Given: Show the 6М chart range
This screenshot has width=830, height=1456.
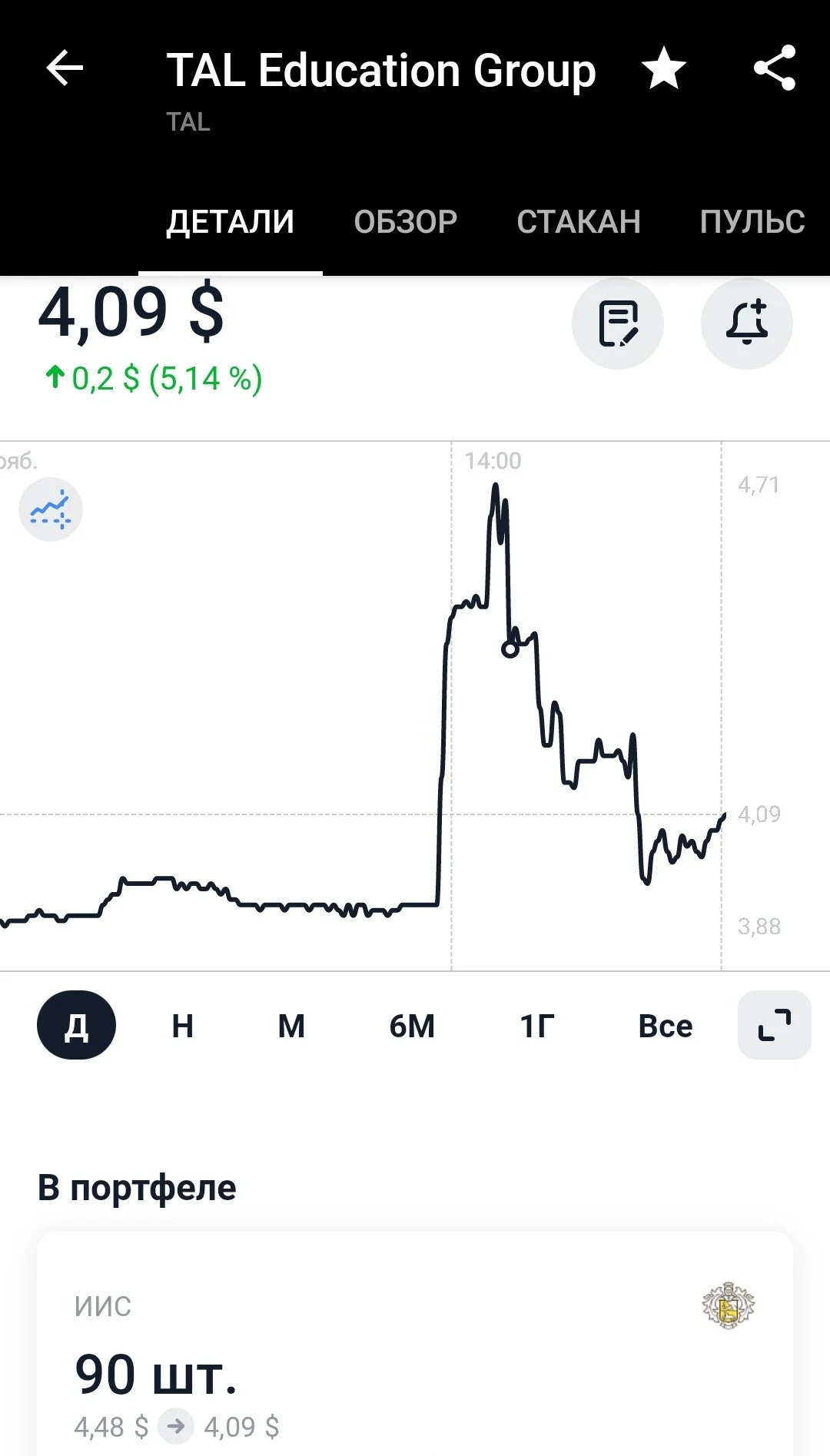Looking at the screenshot, I should pyautogui.click(x=412, y=1026).
